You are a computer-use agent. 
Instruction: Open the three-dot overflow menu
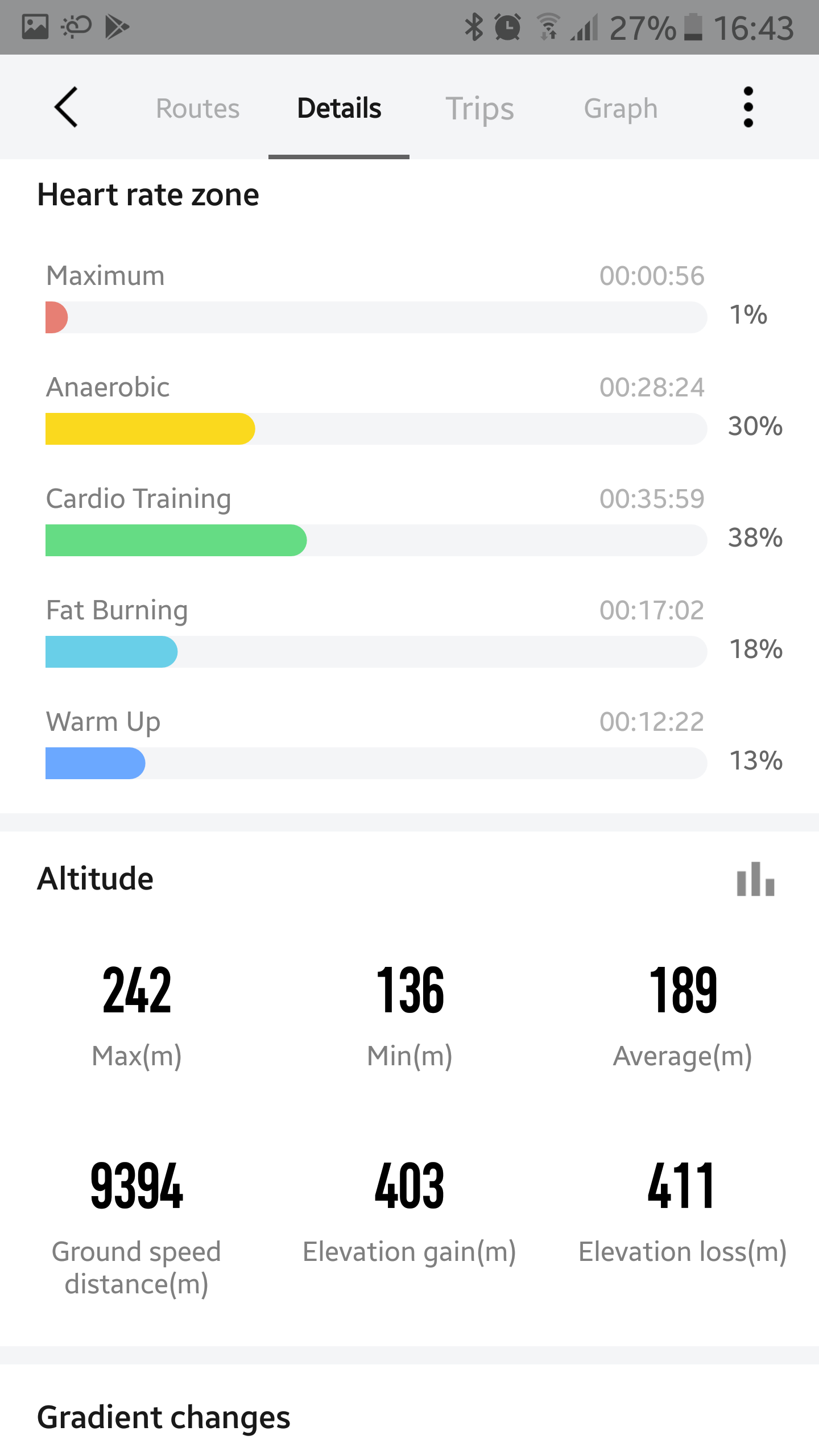[748, 107]
